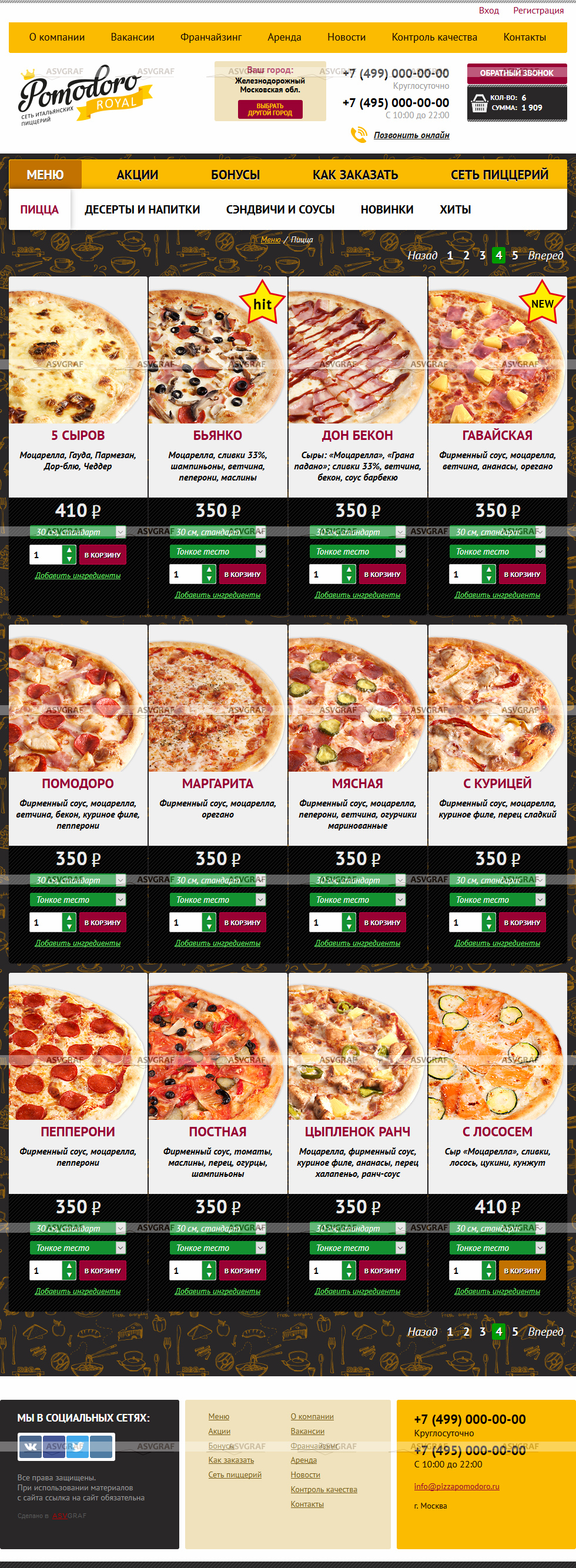Add ingredients to Дон Бекон pizza
This screenshot has width=576, height=1568.
tap(357, 595)
